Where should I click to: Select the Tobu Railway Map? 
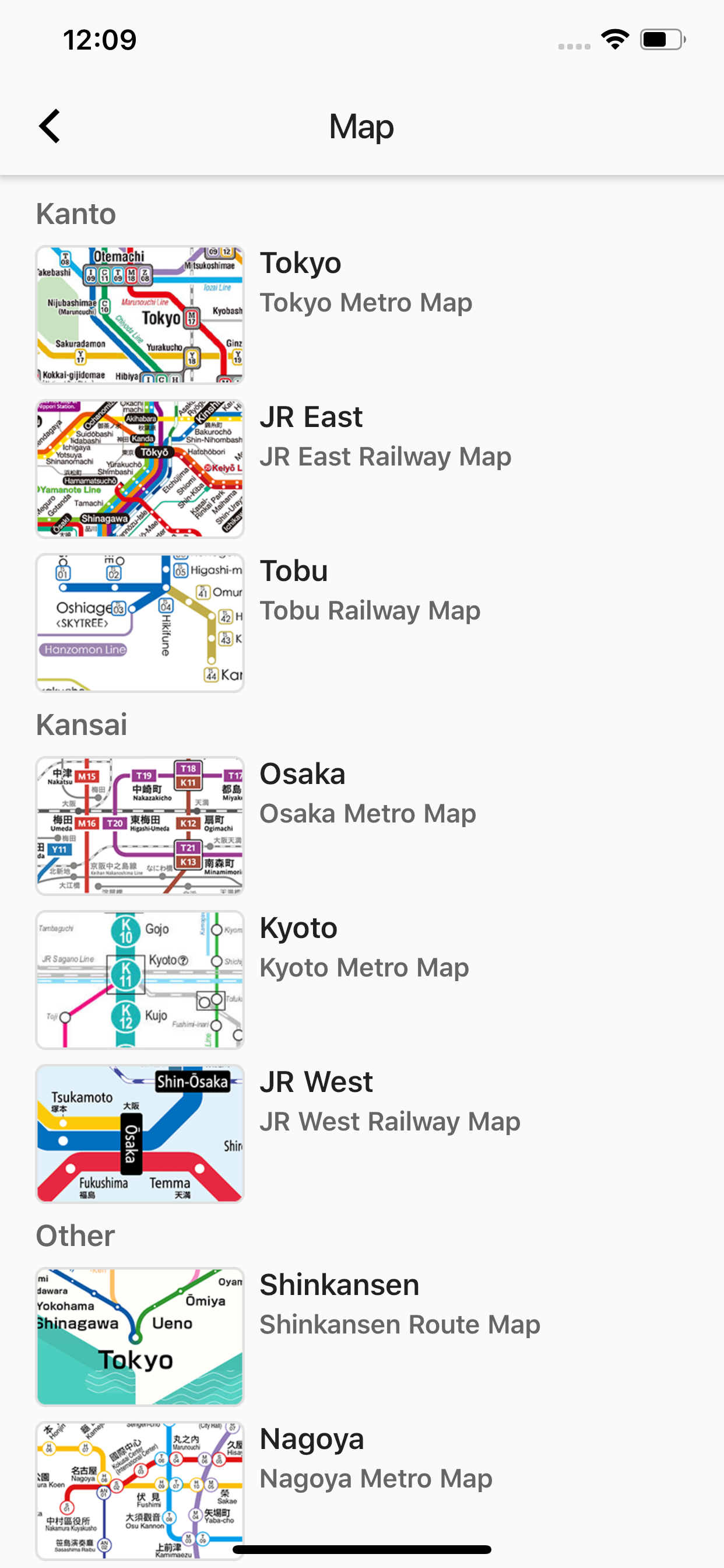click(x=362, y=622)
